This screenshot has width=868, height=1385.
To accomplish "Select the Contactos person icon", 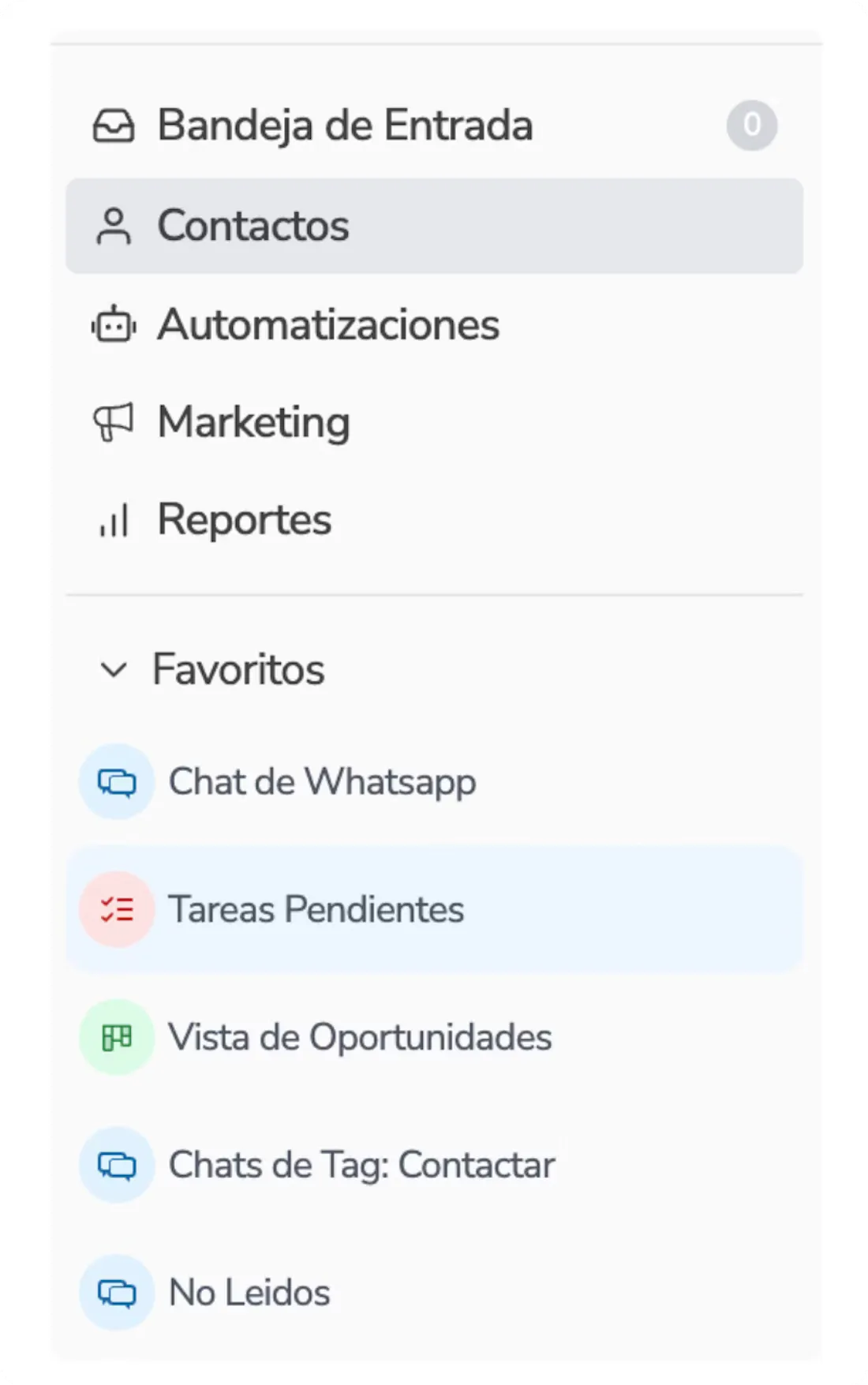I will pyautogui.click(x=115, y=226).
